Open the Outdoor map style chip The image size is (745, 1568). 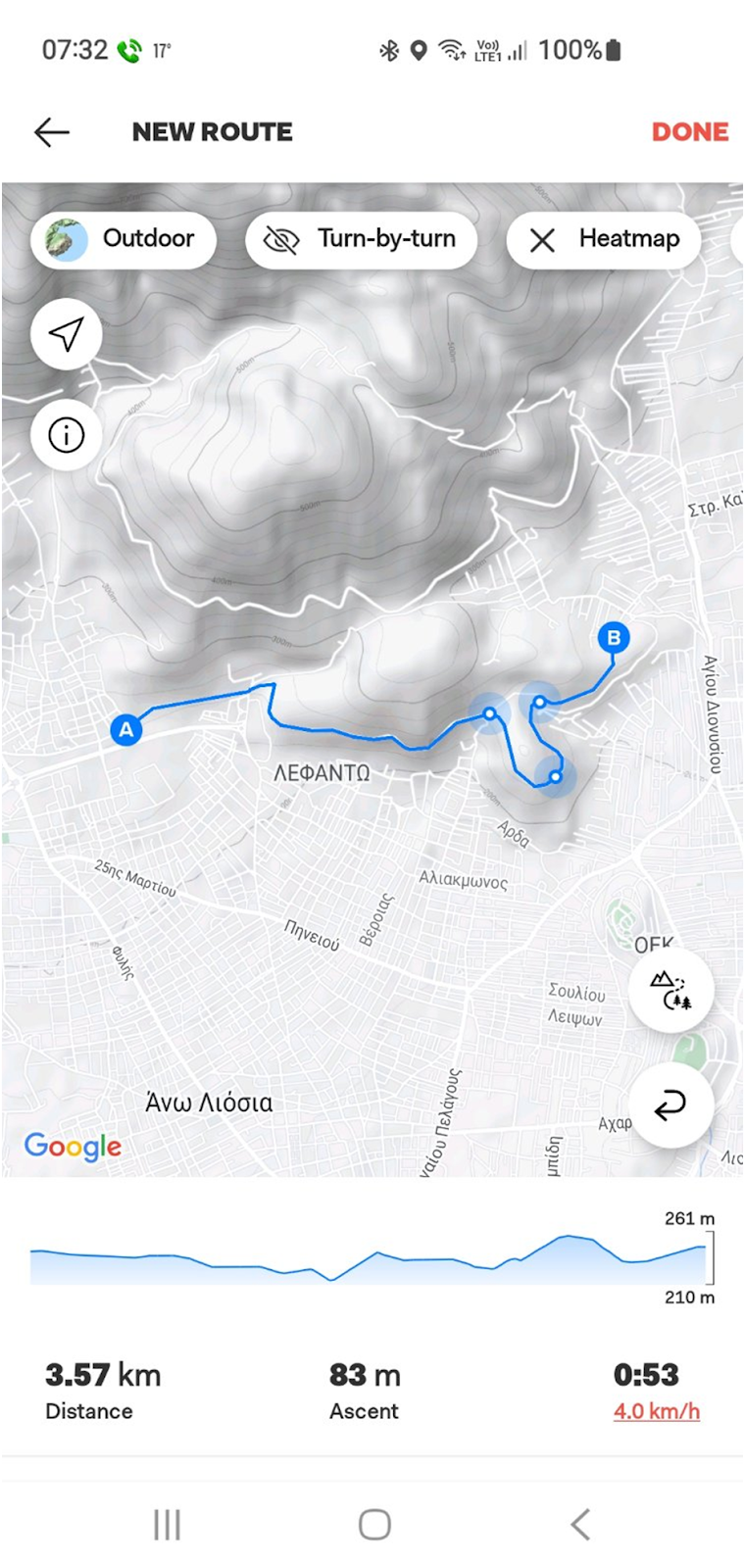coord(124,239)
